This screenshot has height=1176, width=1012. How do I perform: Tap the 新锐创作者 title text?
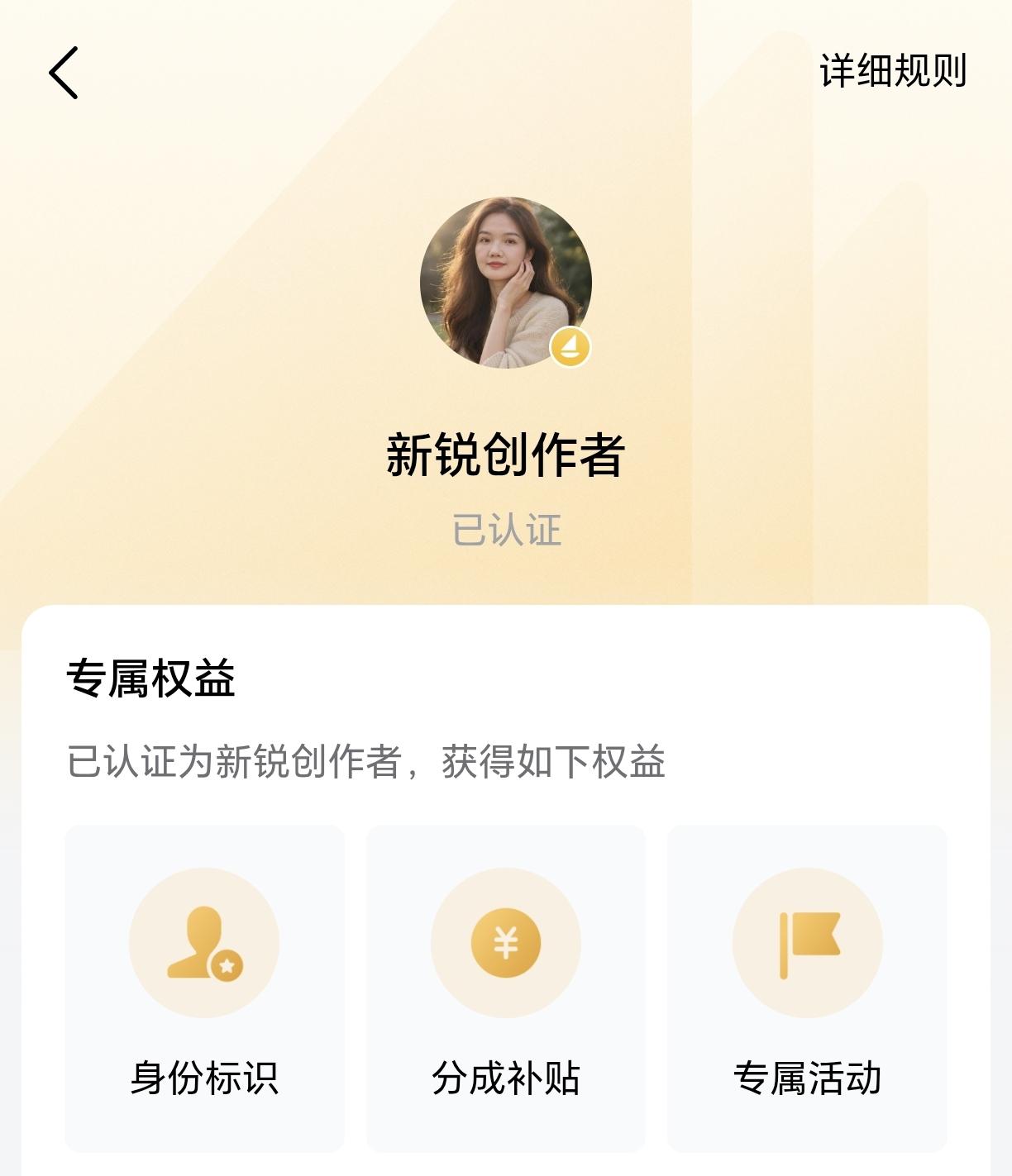[506, 455]
